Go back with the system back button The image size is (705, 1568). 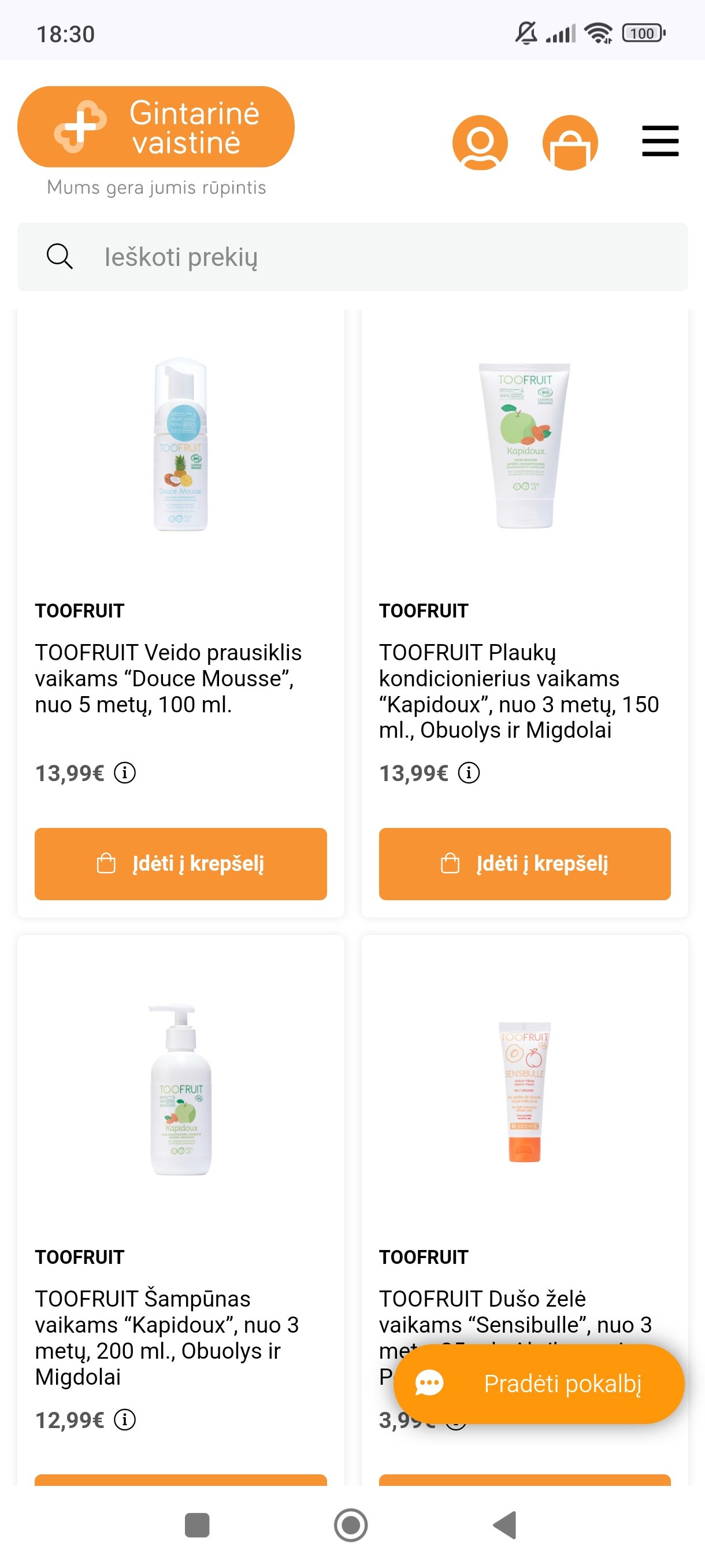(505, 1525)
